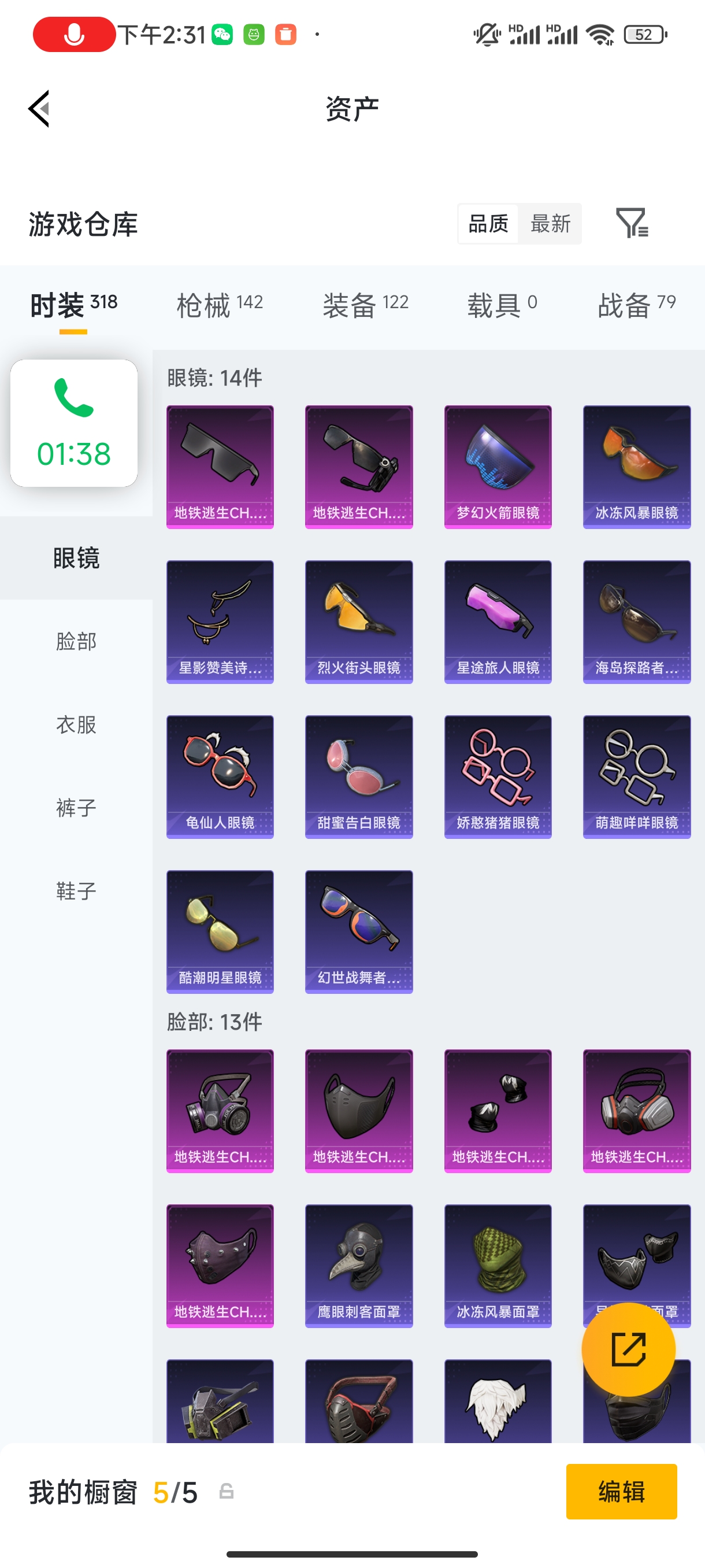Image resolution: width=705 pixels, height=1568 pixels.
Task: Tap the yellow share floating icon
Action: tap(629, 1350)
